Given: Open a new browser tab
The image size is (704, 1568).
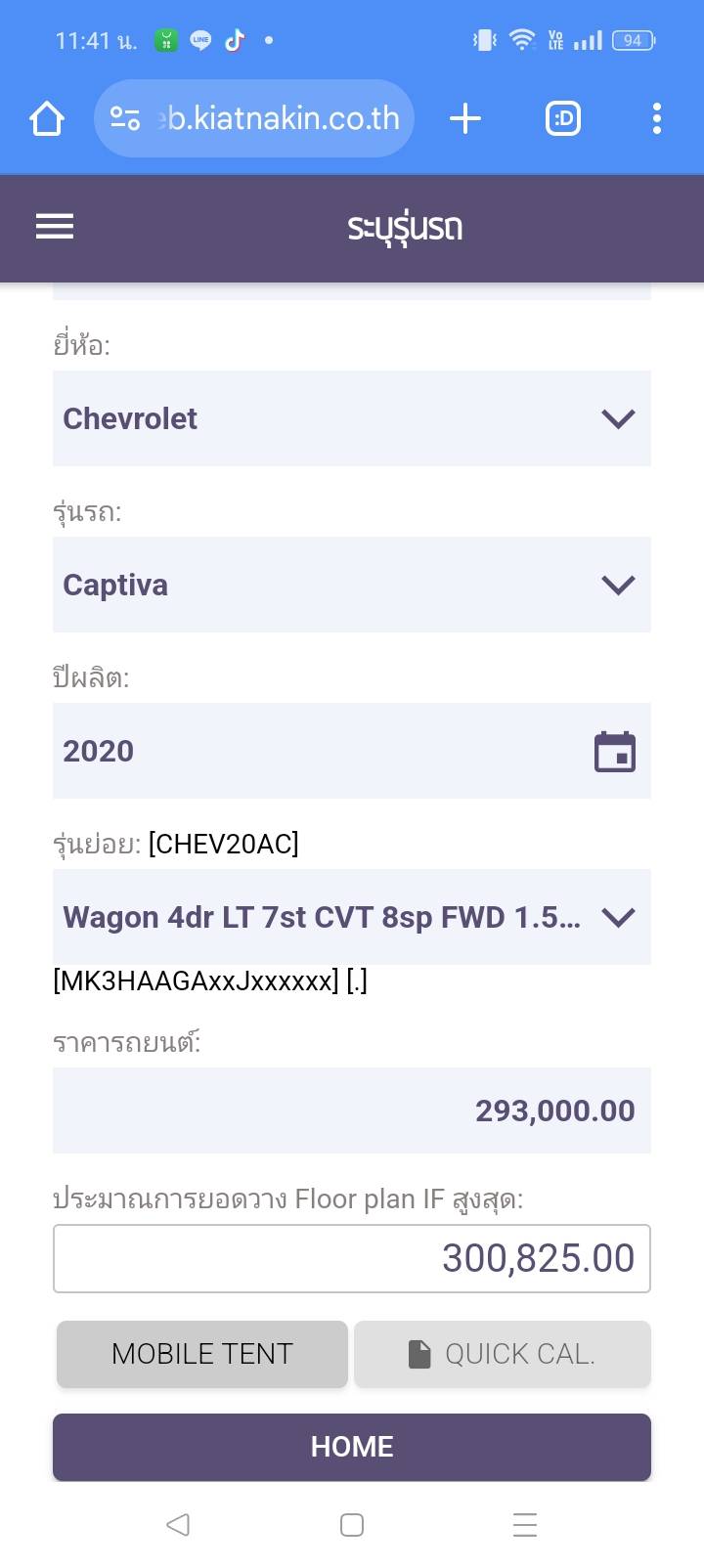Looking at the screenshot, I should coord(465,119).
